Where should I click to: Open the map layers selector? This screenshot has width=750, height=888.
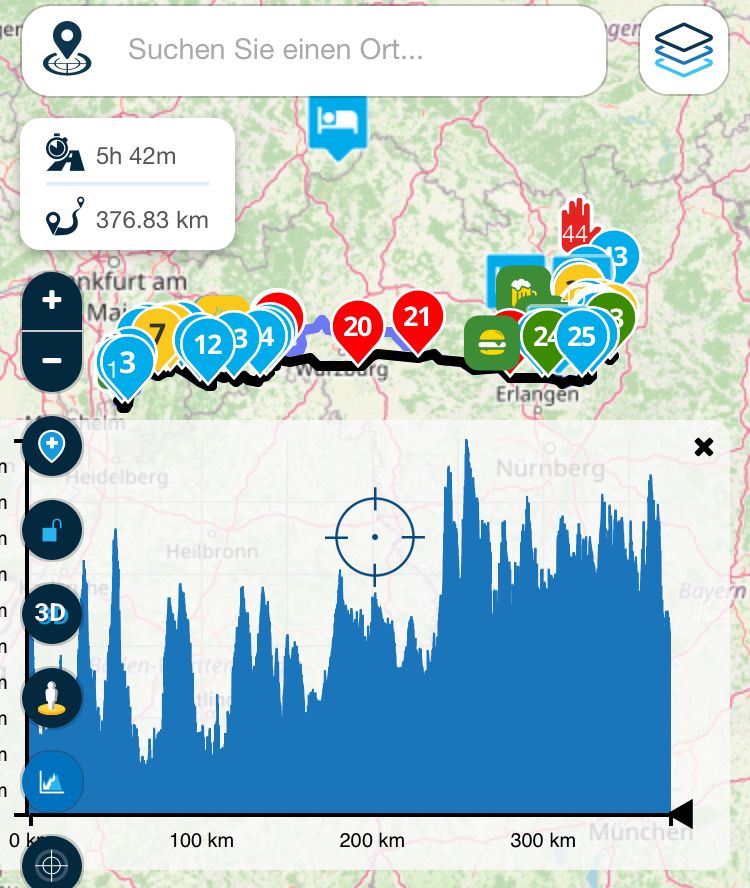pos(683,49)
